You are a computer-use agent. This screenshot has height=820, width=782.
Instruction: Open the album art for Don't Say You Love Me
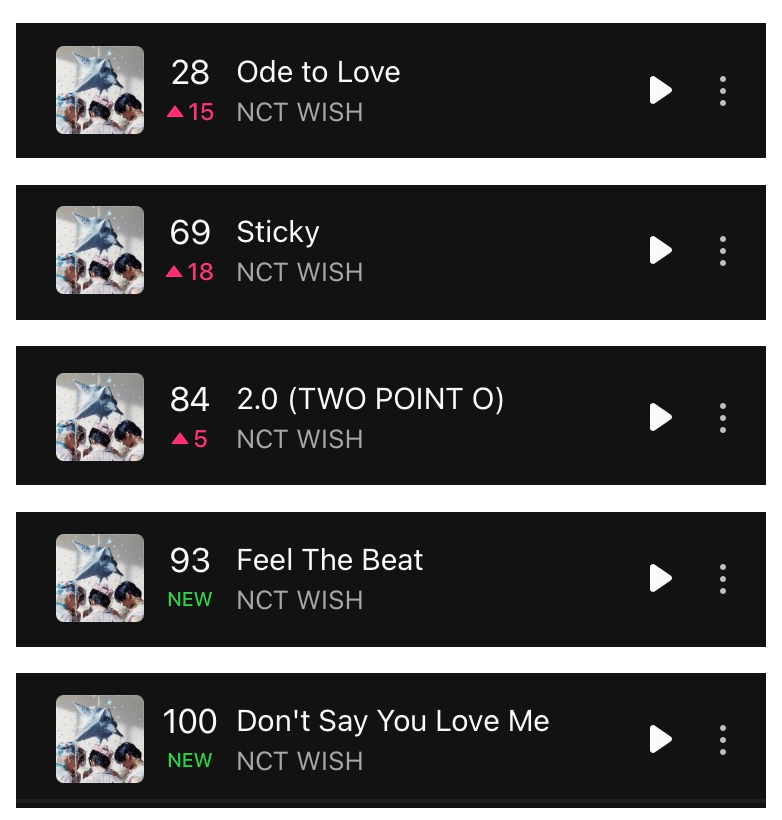[x=100, y=739]
